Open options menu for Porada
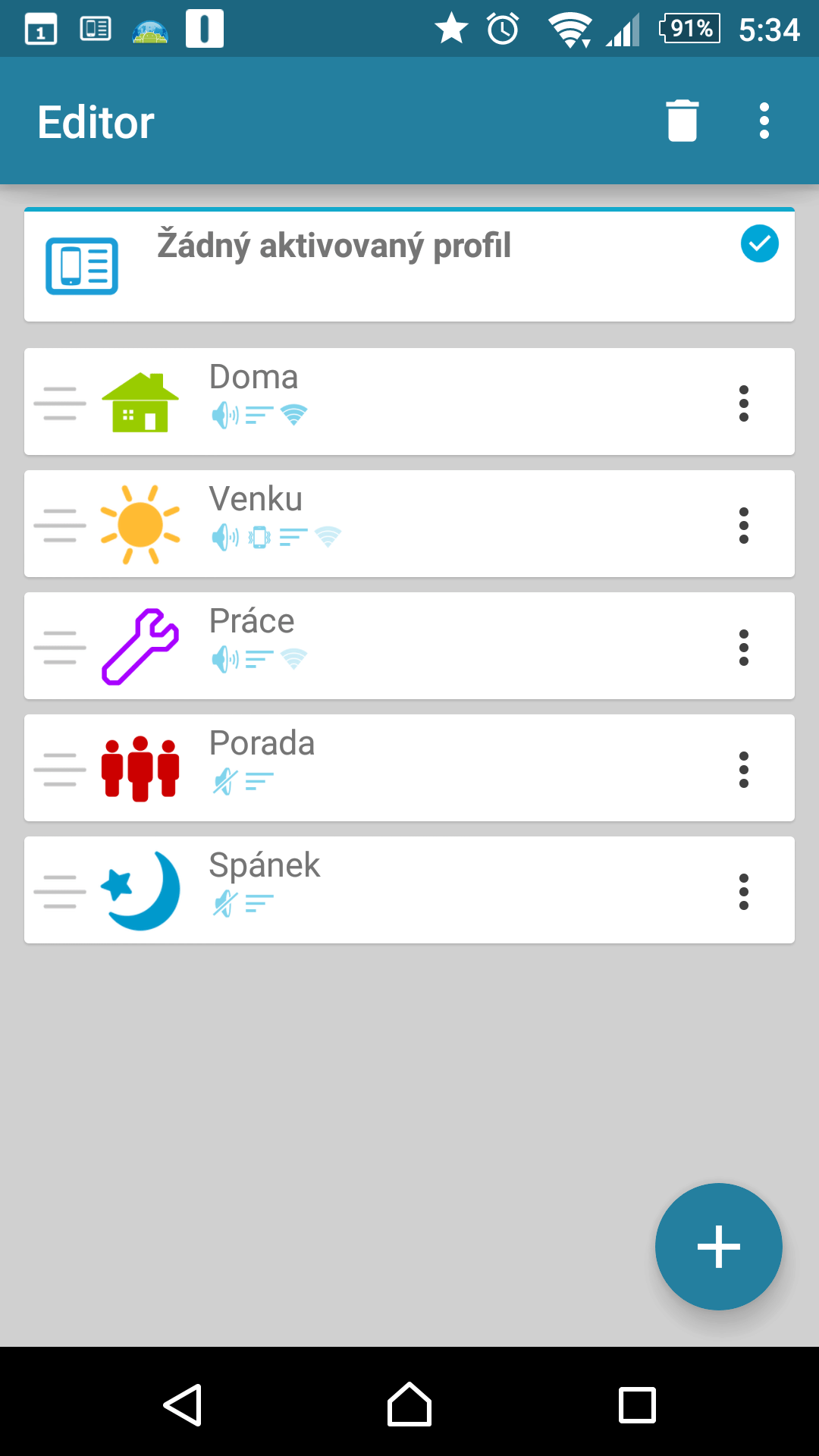The image size is (819, 1456). pos(743,769)
